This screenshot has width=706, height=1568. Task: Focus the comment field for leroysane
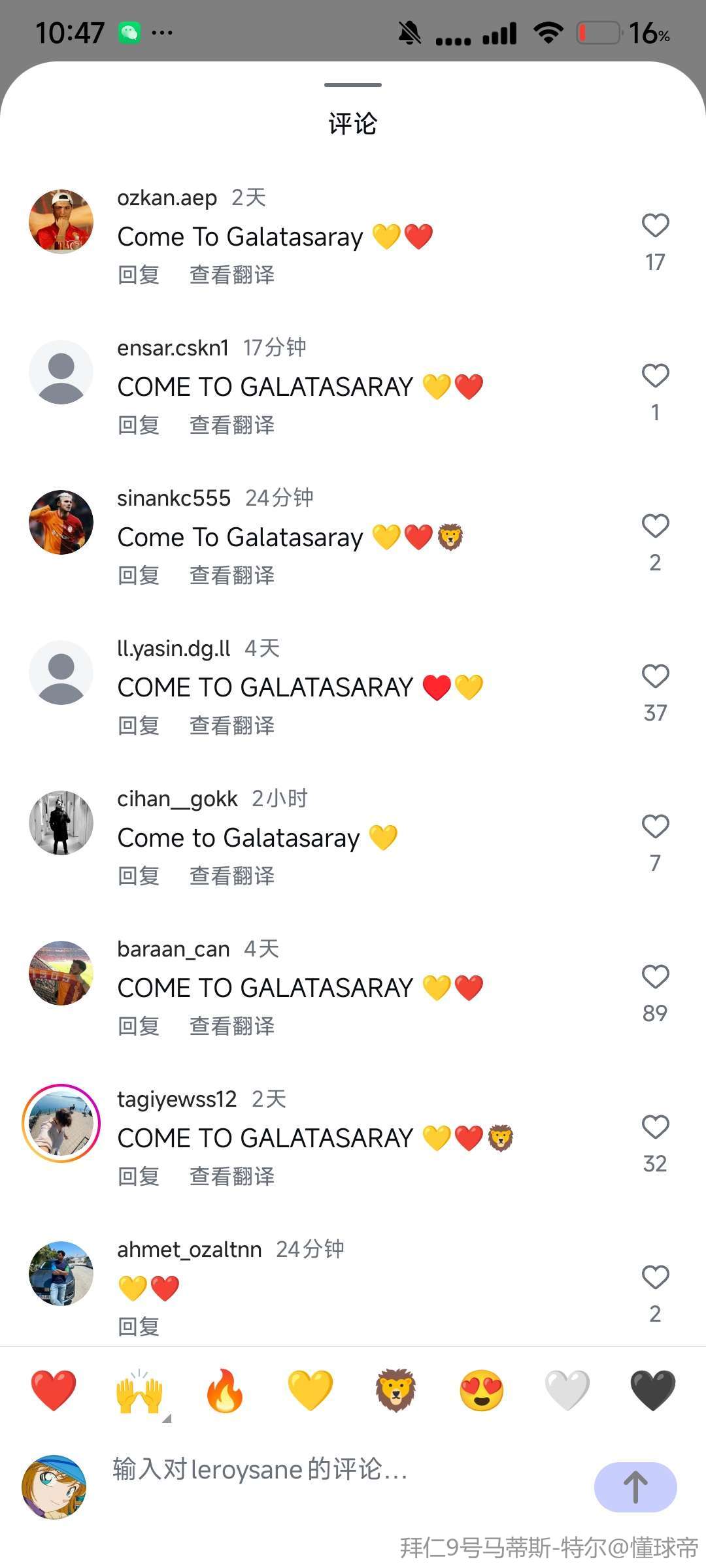point(327,1470)
